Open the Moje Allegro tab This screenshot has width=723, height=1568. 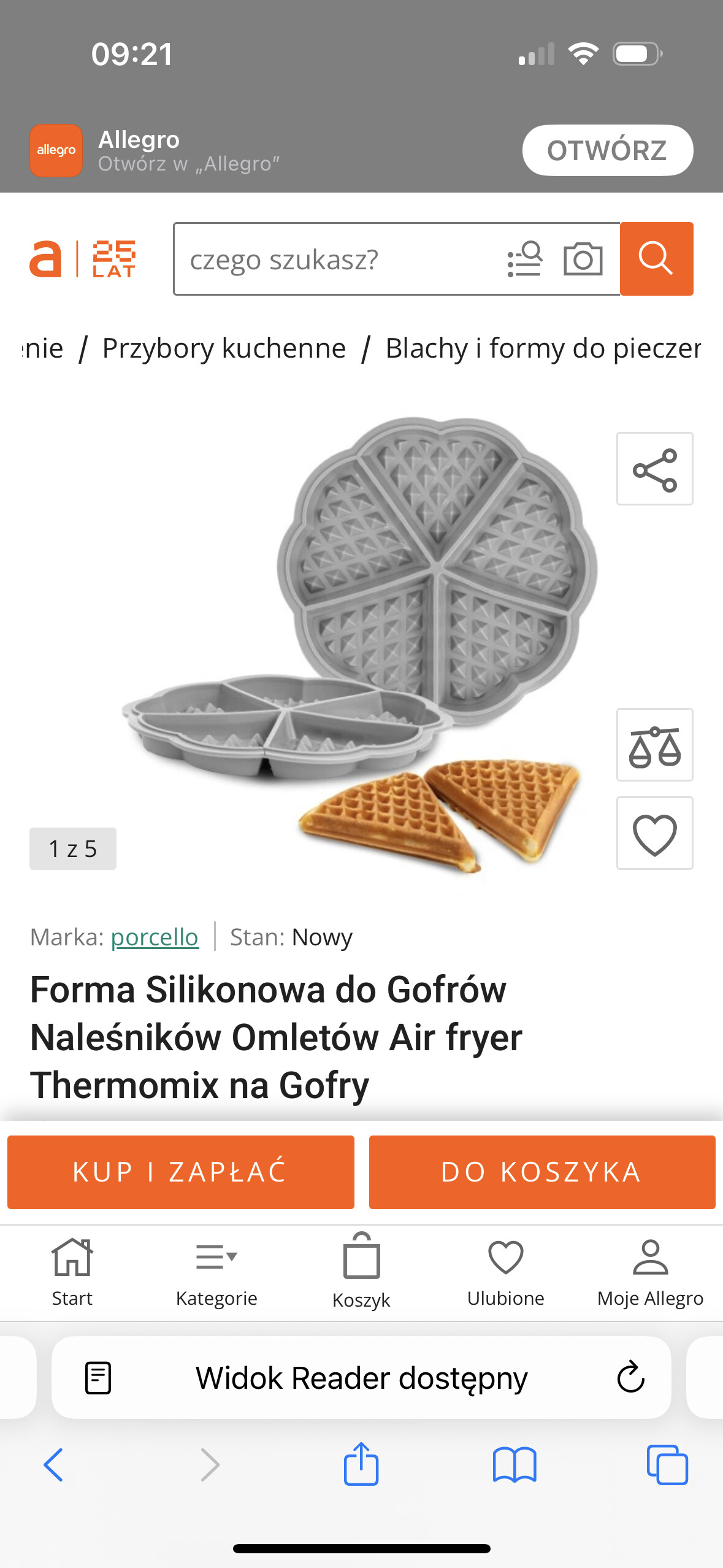650,1272
